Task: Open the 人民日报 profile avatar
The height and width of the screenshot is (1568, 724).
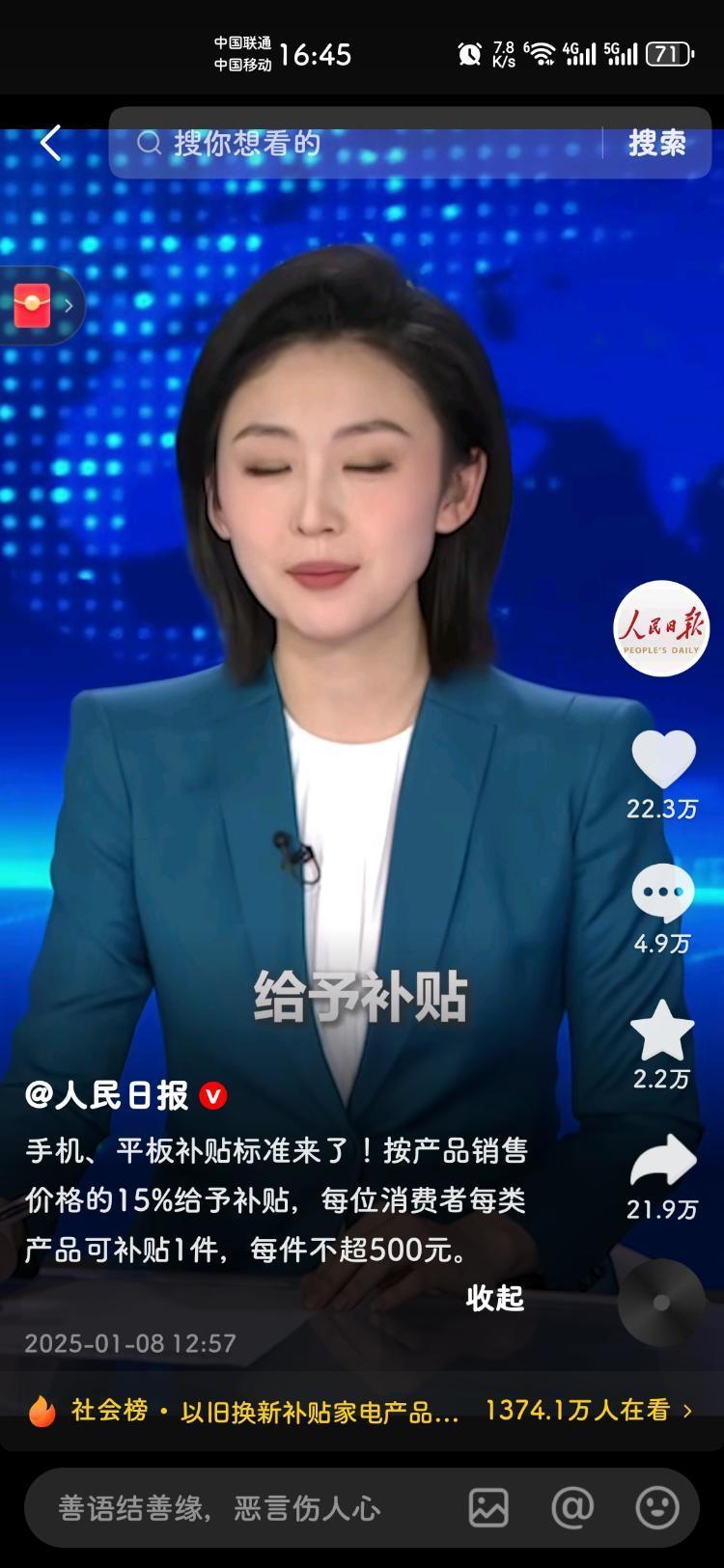Action: point(661,628)
